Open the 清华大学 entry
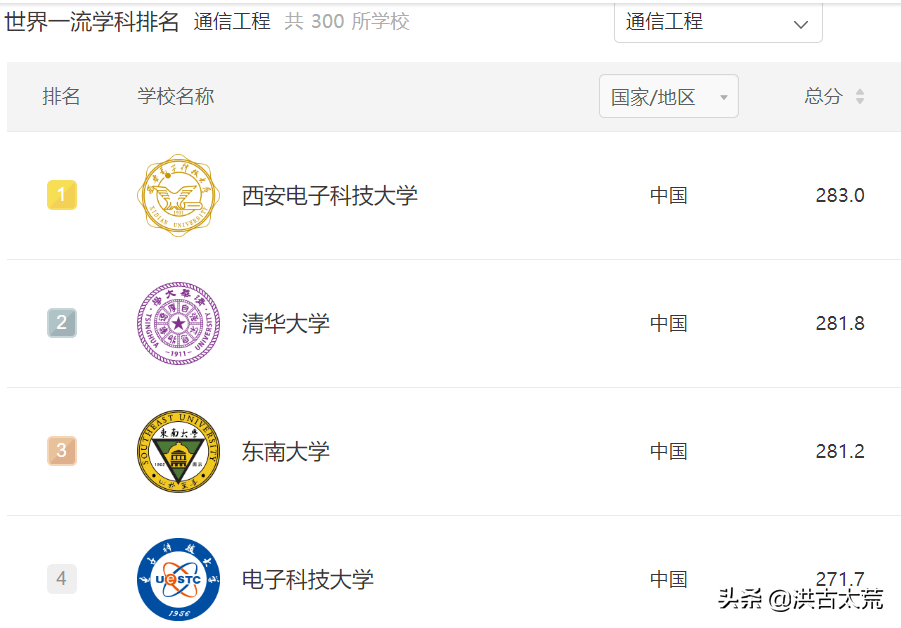The image size is (901, 628). coord(285,324)
